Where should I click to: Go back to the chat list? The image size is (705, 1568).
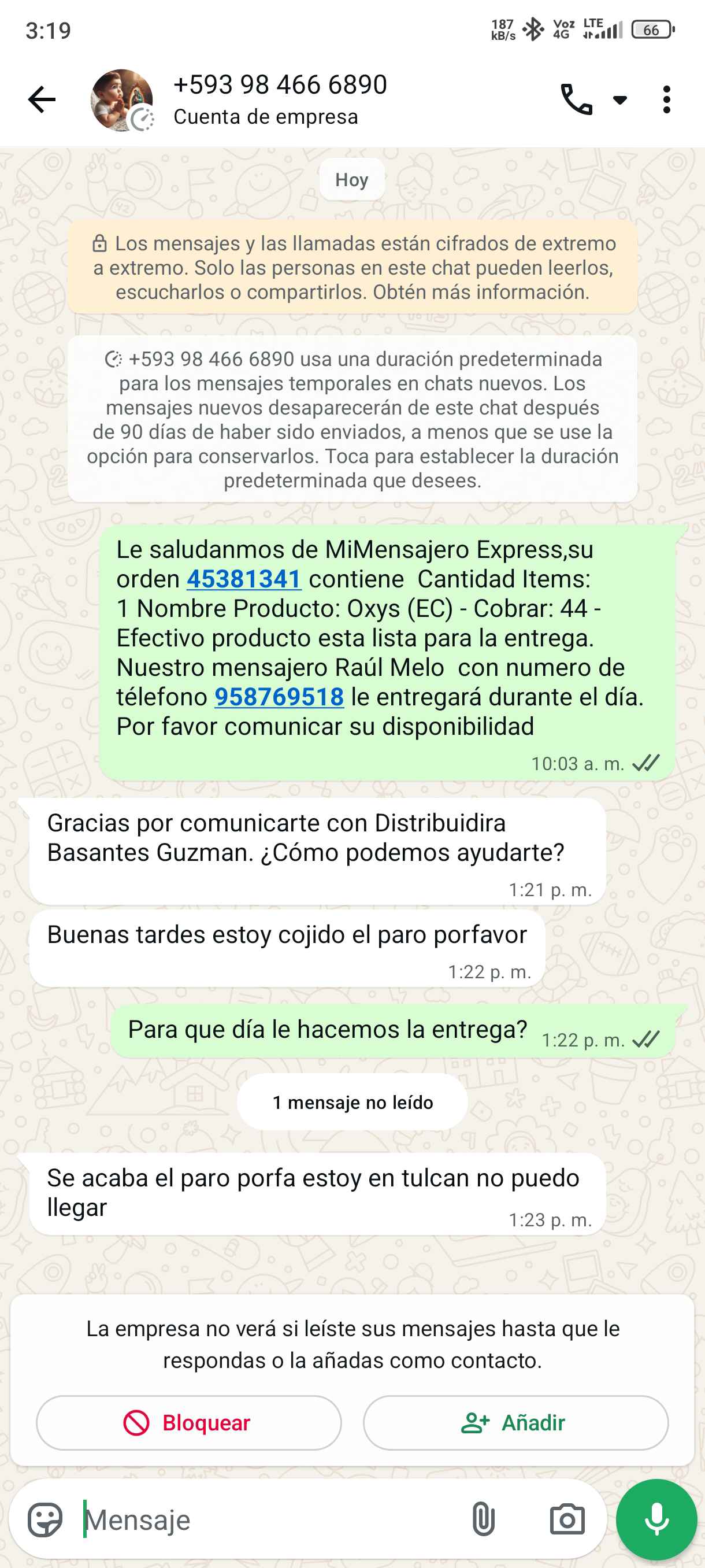point(42,99)
